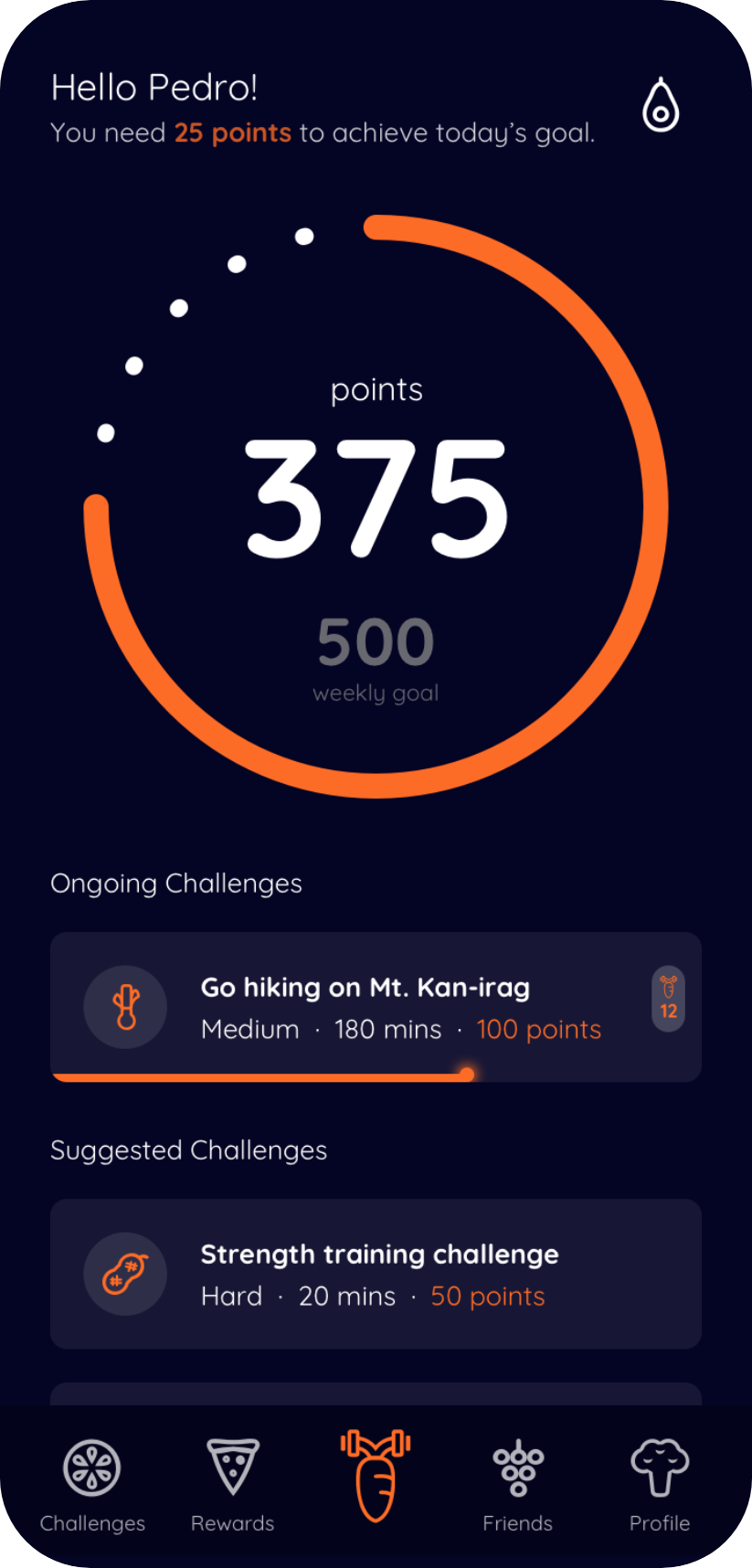The height and width of the screenshot is (1568, 752).
Task: Tap the avocado icon in the header
Action: (x=661, y=106)
